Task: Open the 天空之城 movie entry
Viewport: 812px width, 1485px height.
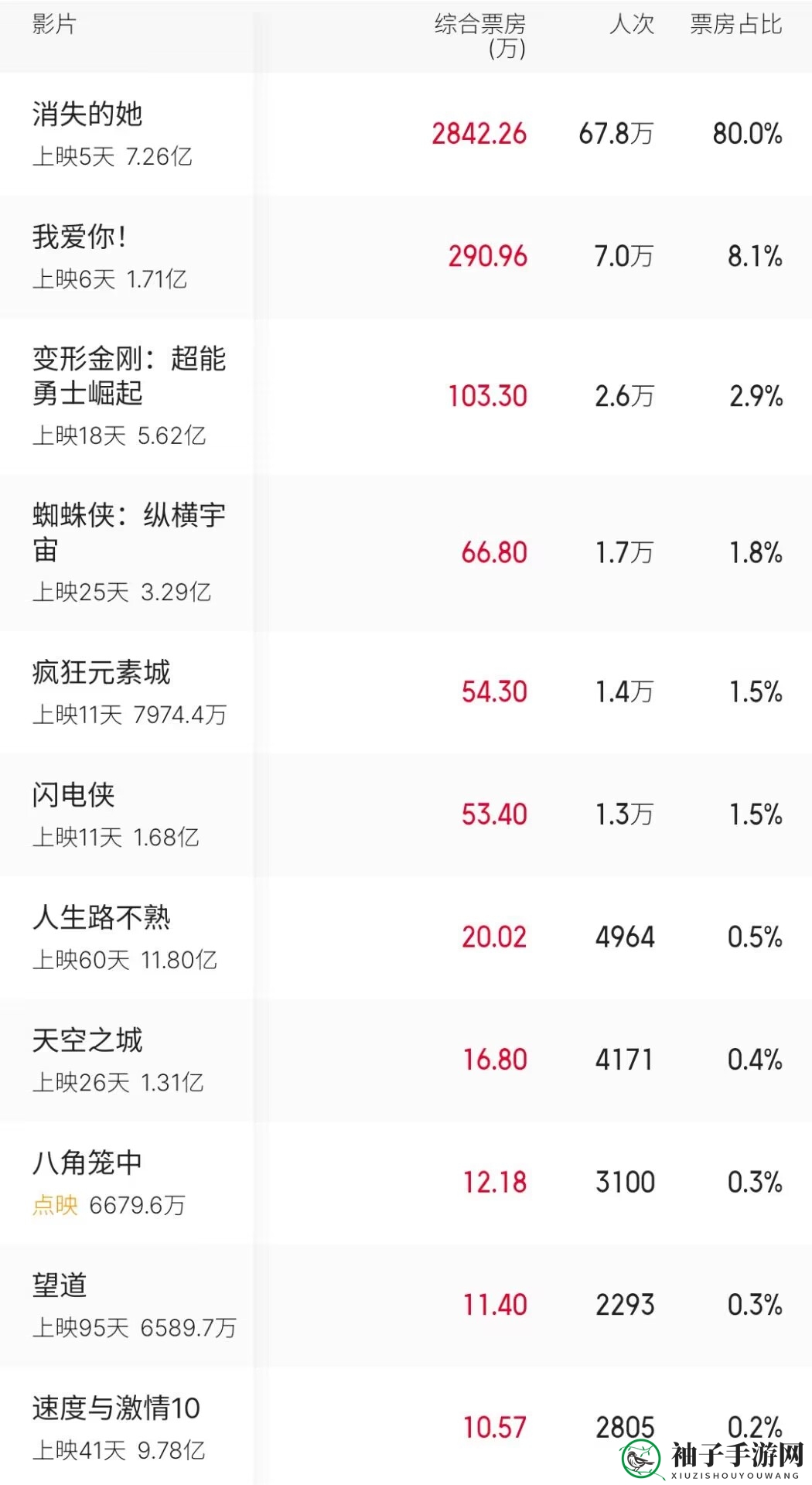Action: pos(406,1060)
